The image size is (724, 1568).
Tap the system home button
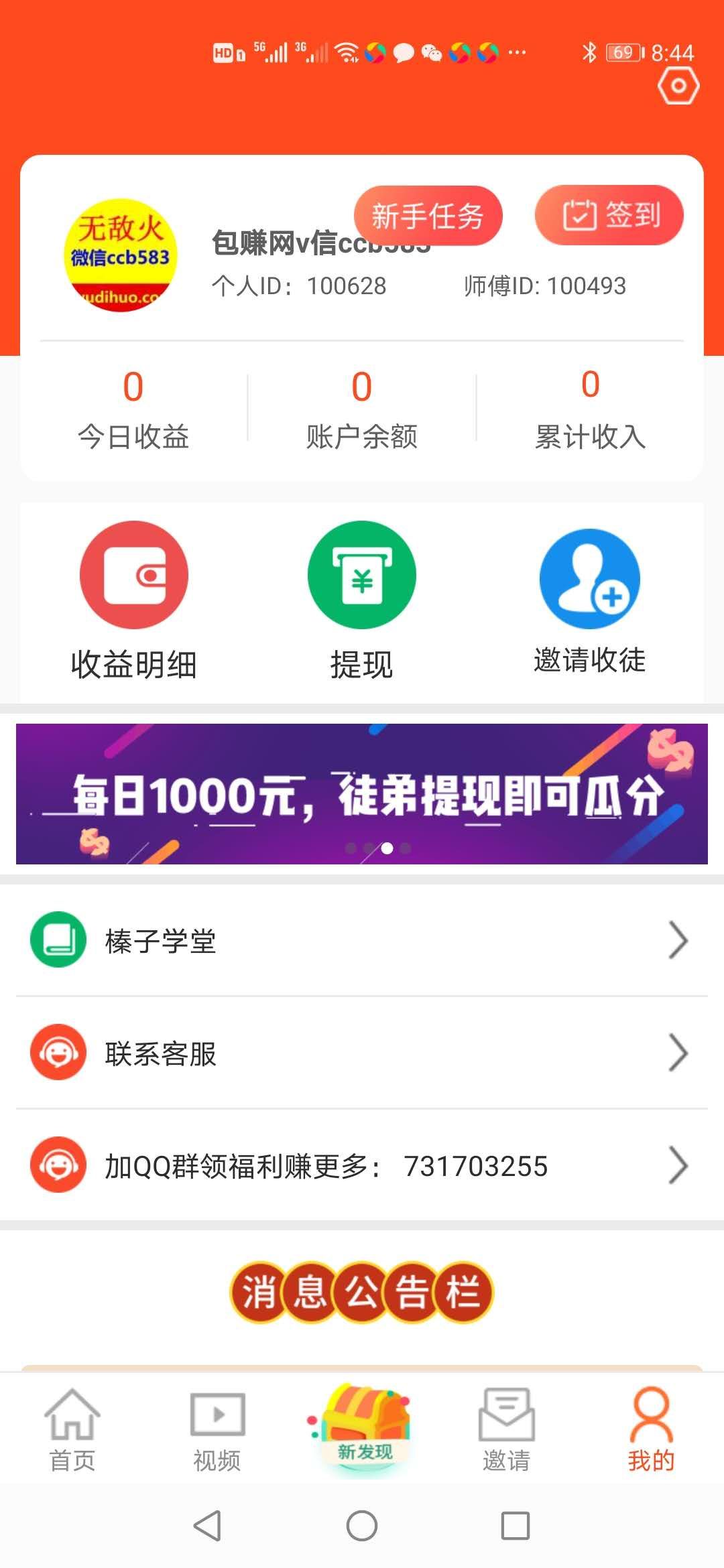coord(362,1526)
